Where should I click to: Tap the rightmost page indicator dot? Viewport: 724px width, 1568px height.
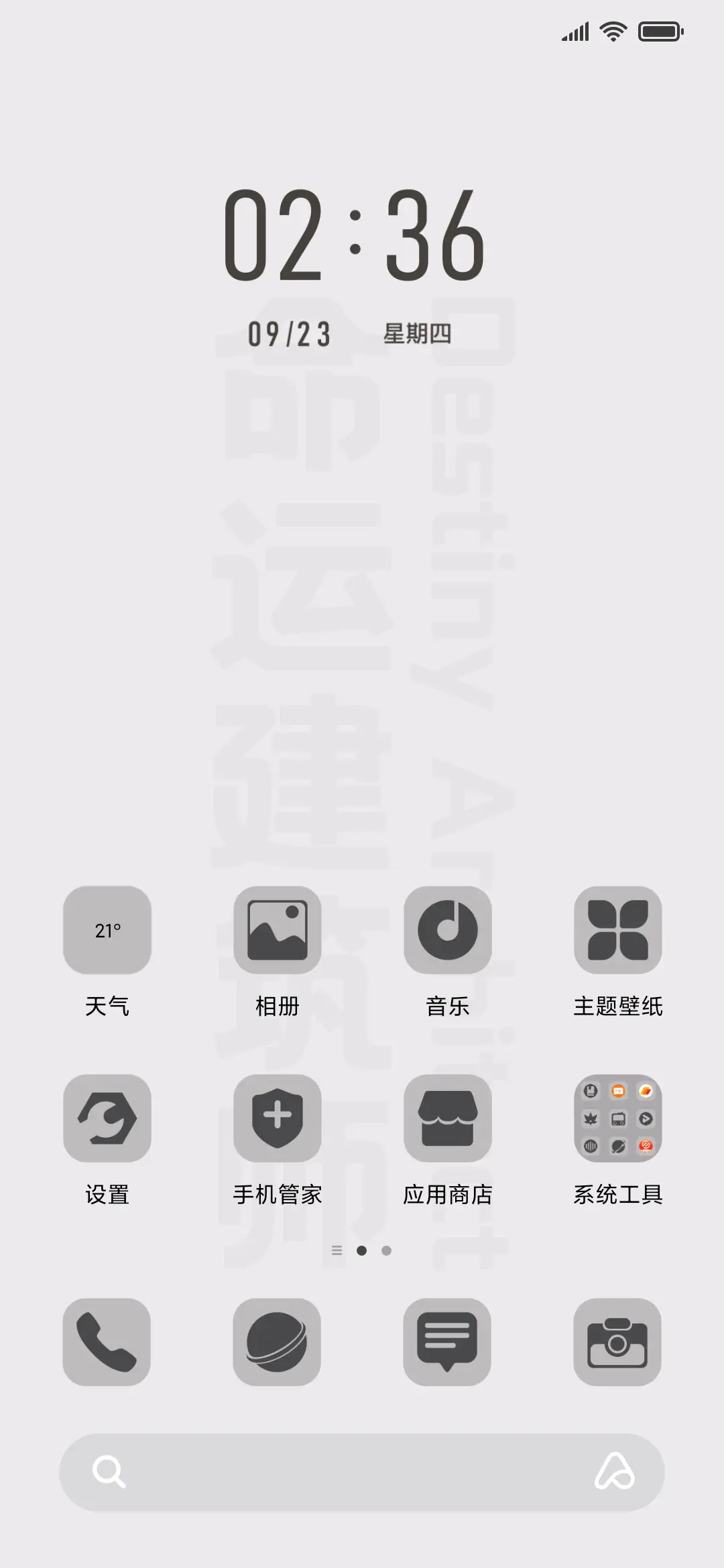[x=387, y=1250]
